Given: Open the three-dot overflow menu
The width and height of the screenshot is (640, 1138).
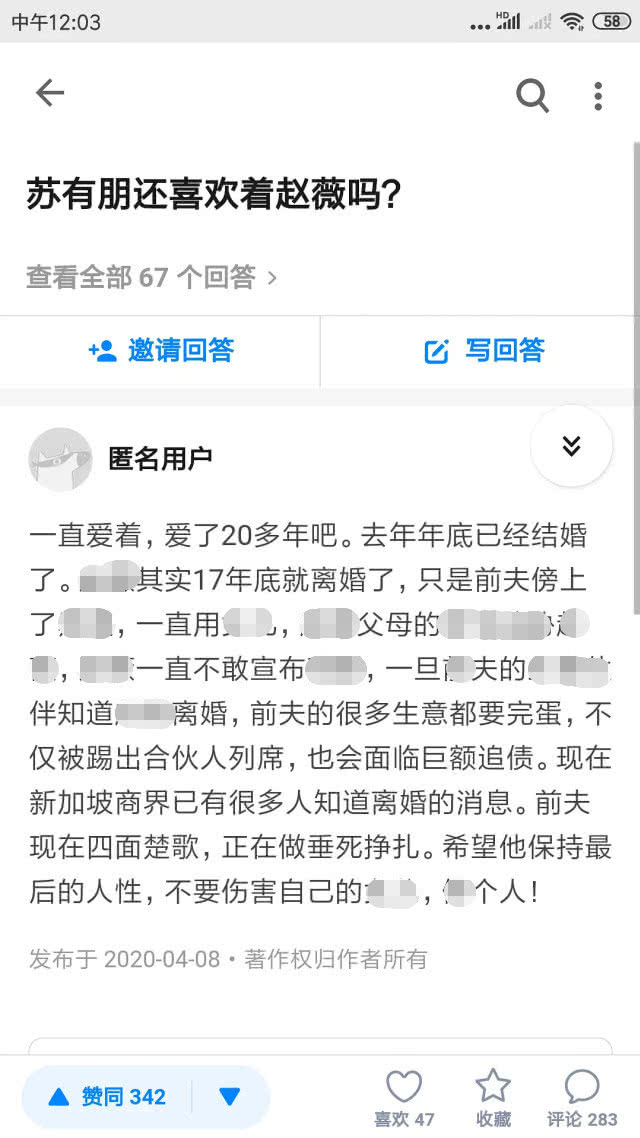Looking at the screenshot, I should click(598, 96).
